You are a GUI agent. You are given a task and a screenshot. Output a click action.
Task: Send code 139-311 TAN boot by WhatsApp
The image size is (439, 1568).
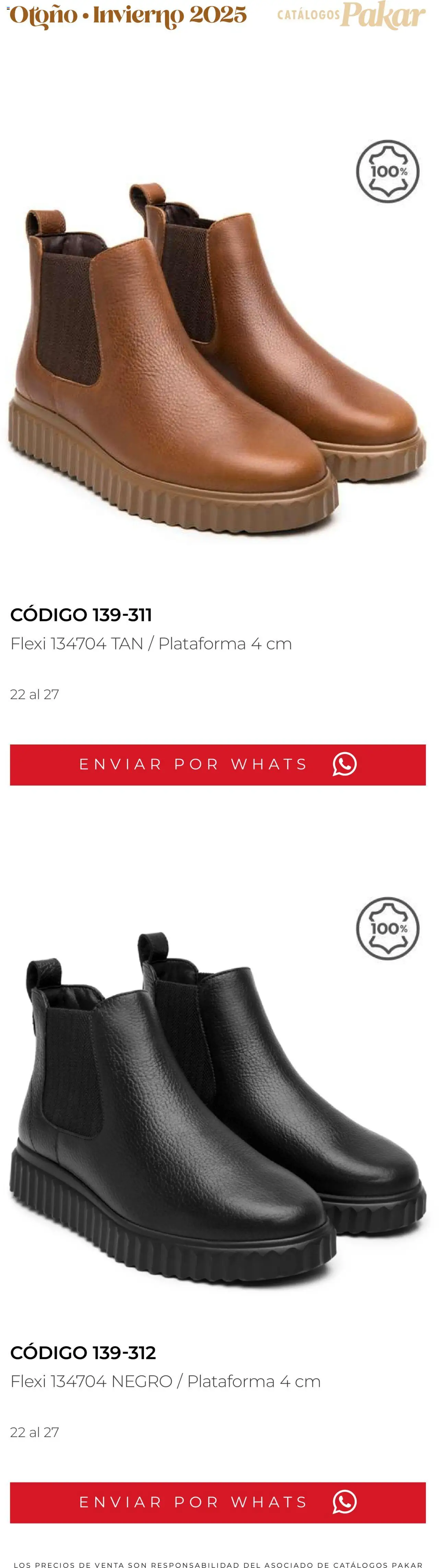point(218,765)
